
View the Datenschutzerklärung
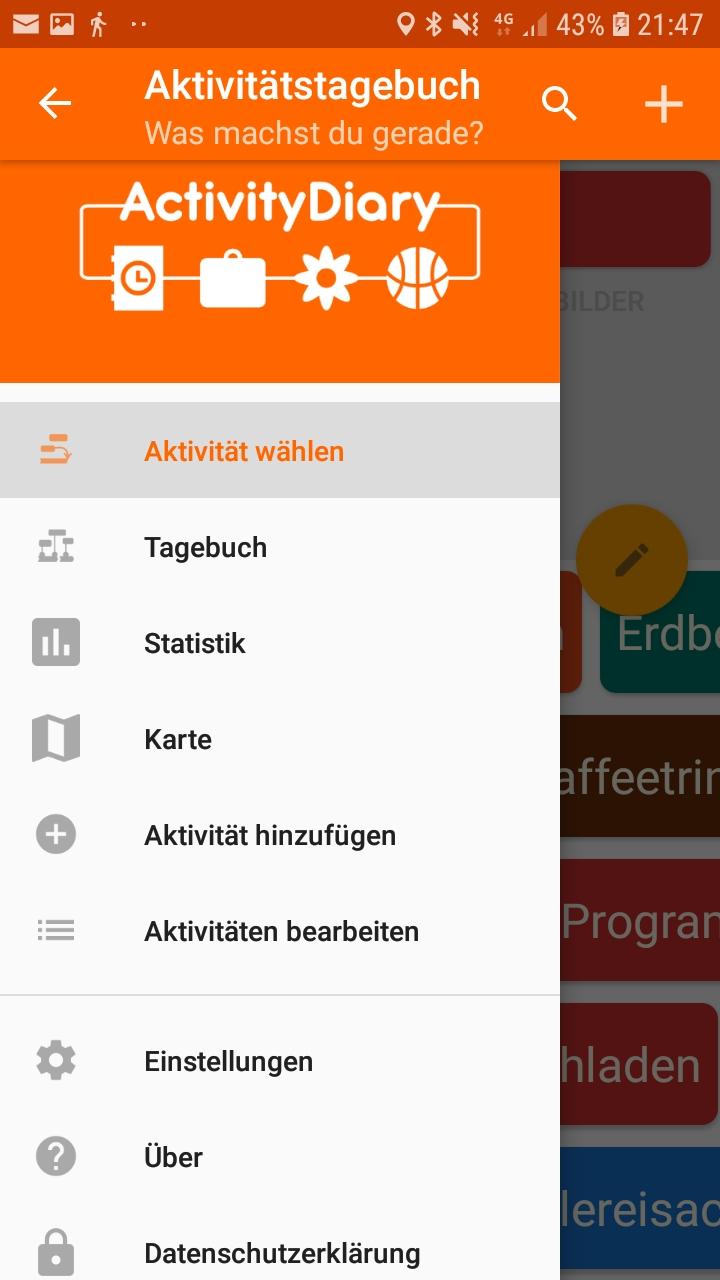click(x=282, y=1253)
